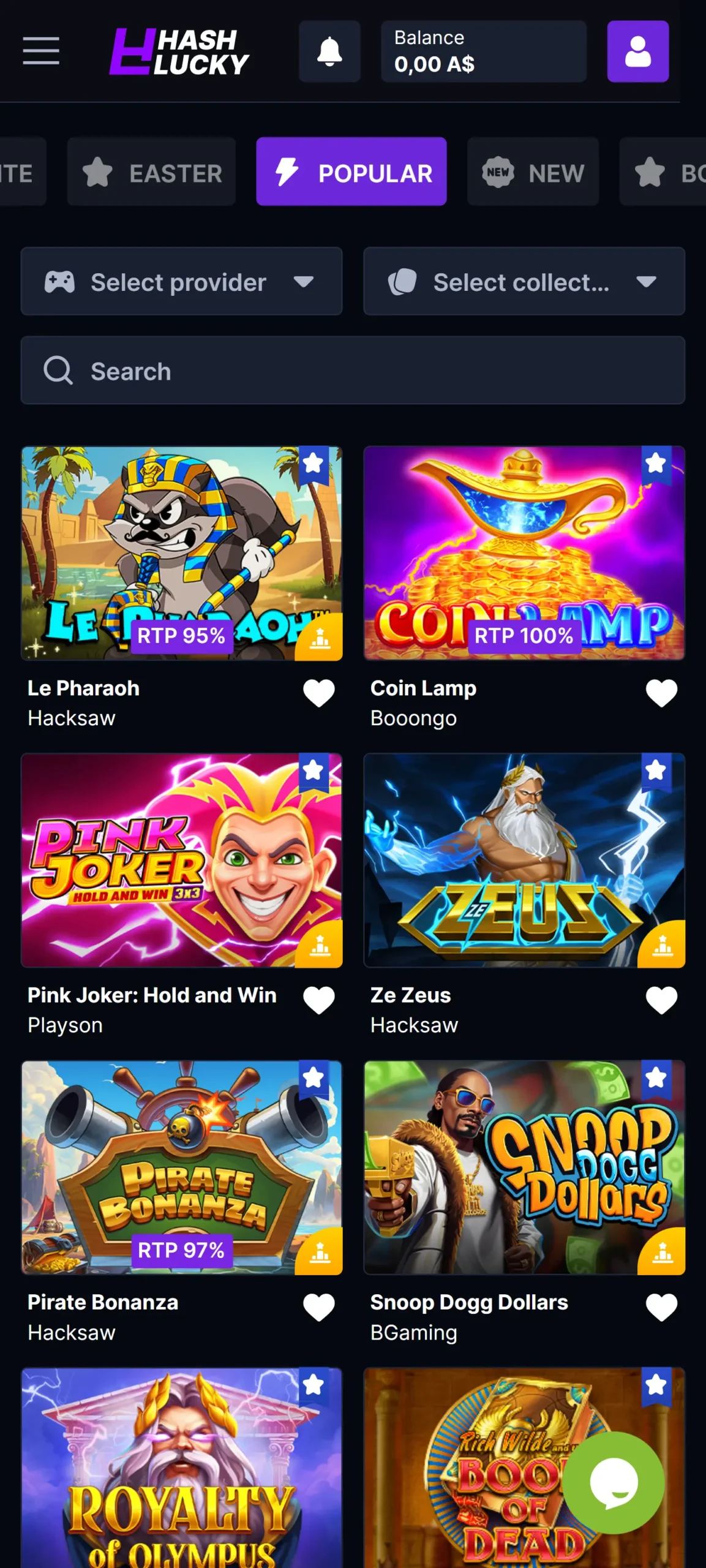Viewport: 706px width, 1568px height.
Task: Tap the game search field
Action: click(353, 371)
